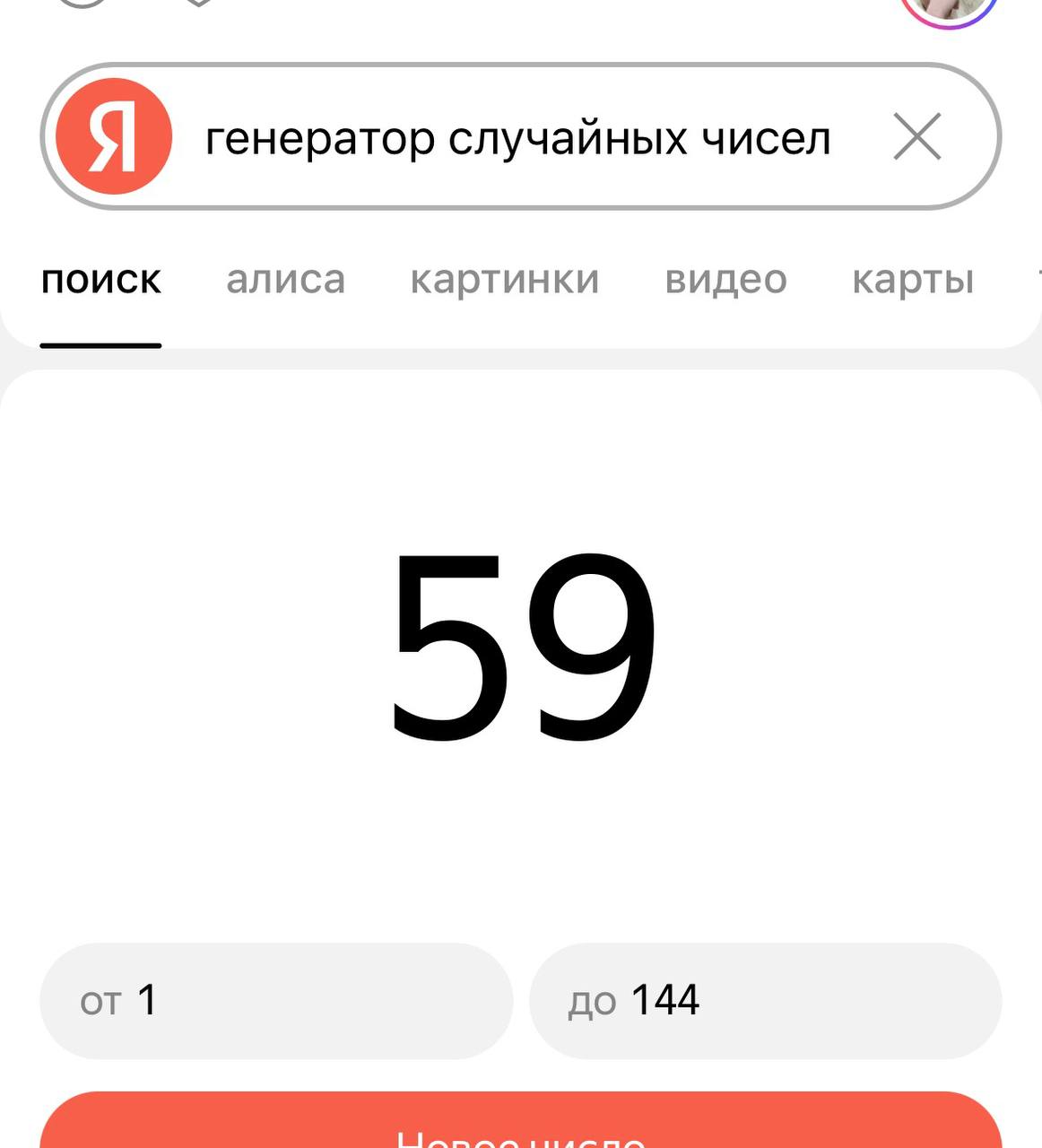Clear the search query with the X

tap(917, 137)
